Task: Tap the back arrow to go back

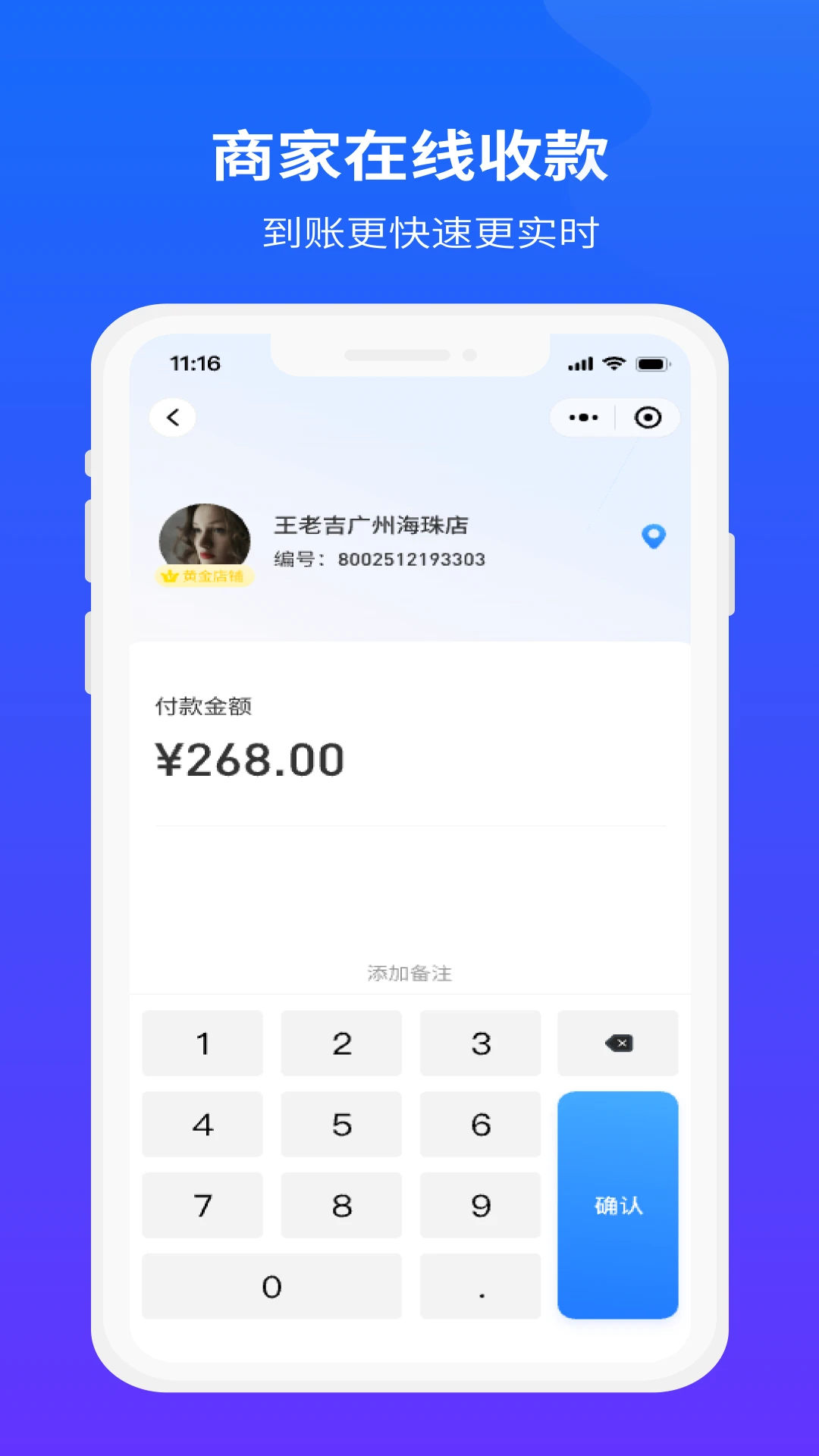Action: 173,418
